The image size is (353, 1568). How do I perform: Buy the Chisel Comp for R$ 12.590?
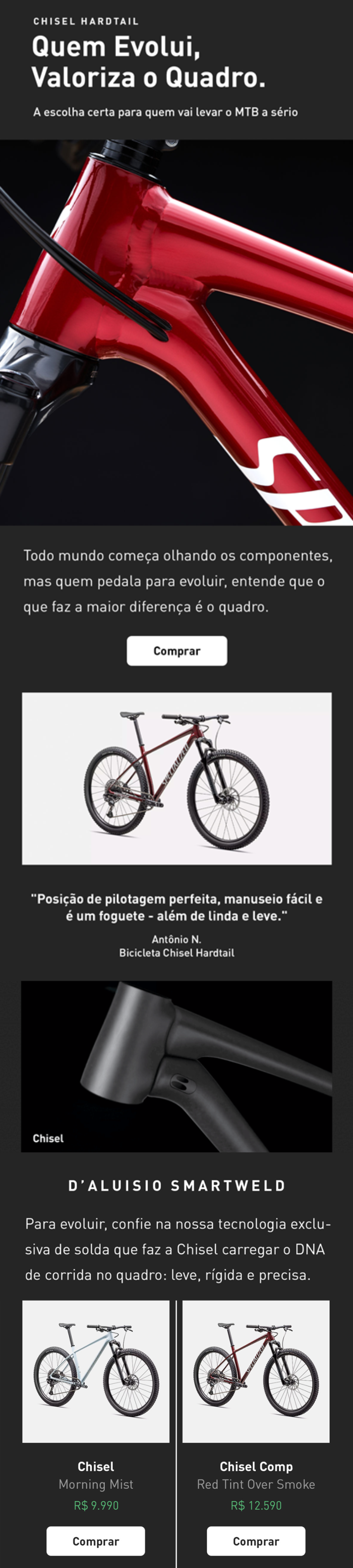pyautogui.click(x=256, y=1541)
